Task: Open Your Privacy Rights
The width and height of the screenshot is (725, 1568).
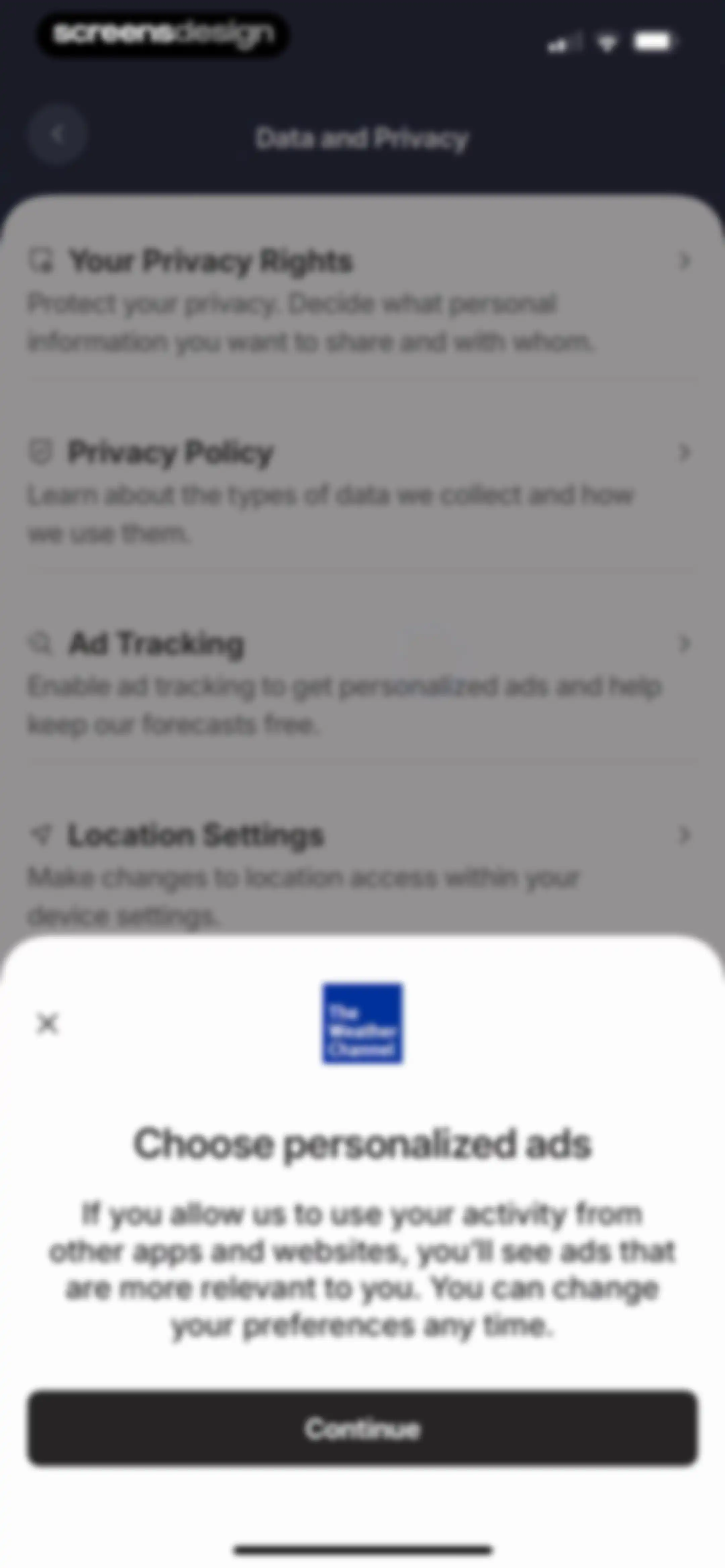Action: point(362,299)
